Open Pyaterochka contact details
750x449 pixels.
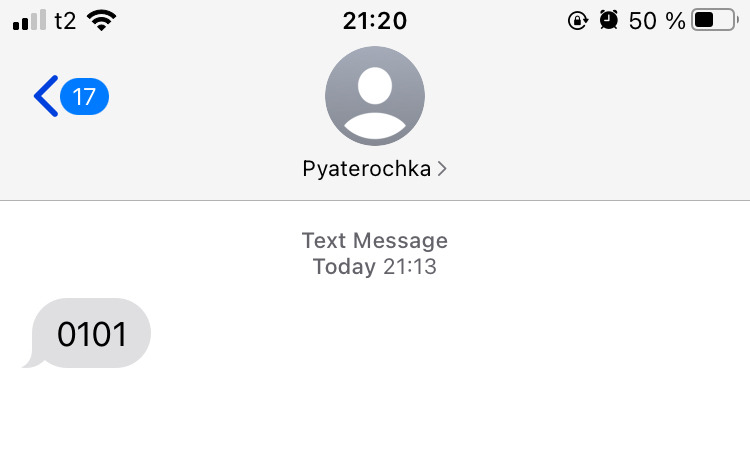[374, 169]
